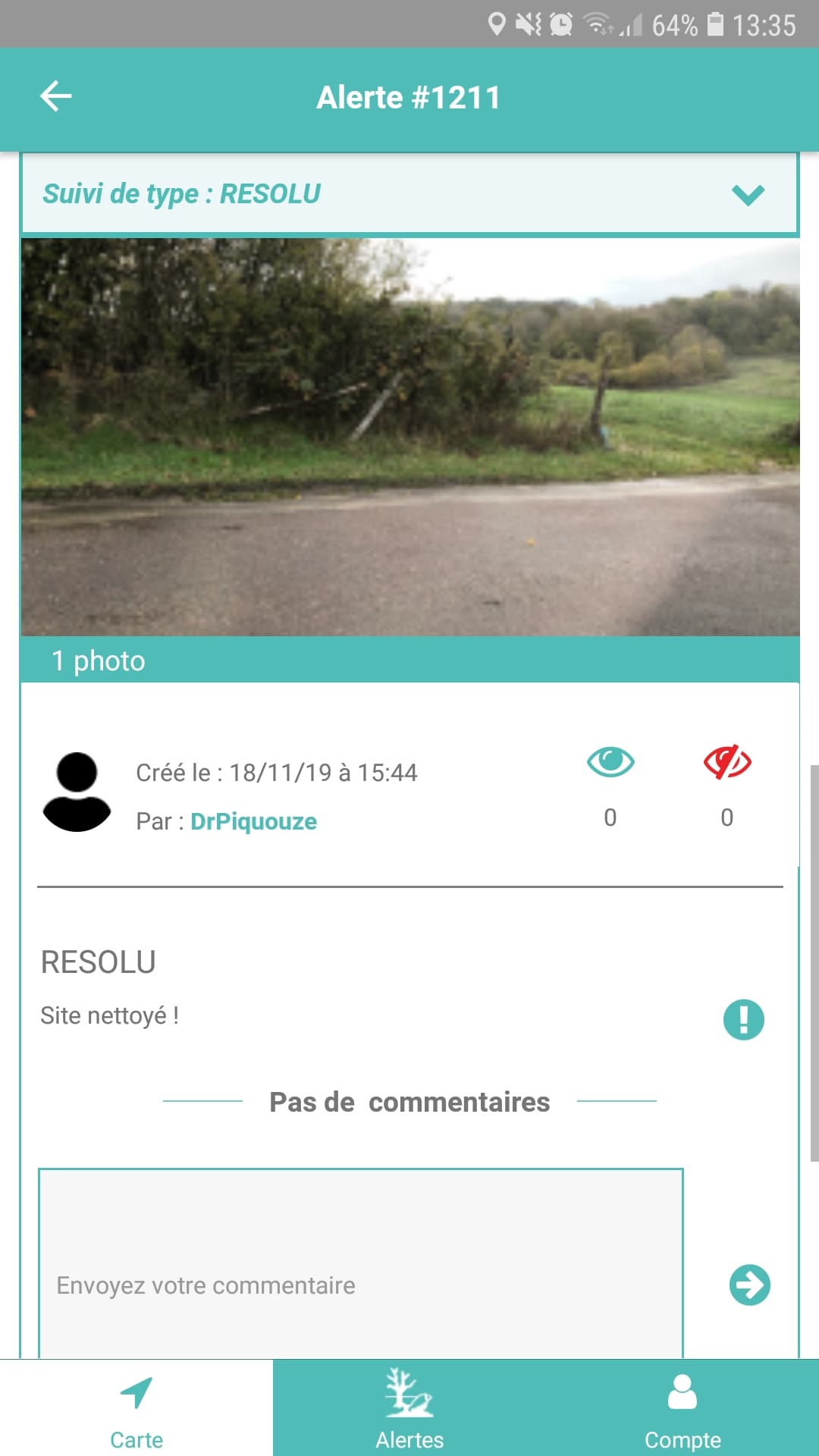Tap the teal eye icon
This screenshot has width=819, height=1456.
pos(610,761)
